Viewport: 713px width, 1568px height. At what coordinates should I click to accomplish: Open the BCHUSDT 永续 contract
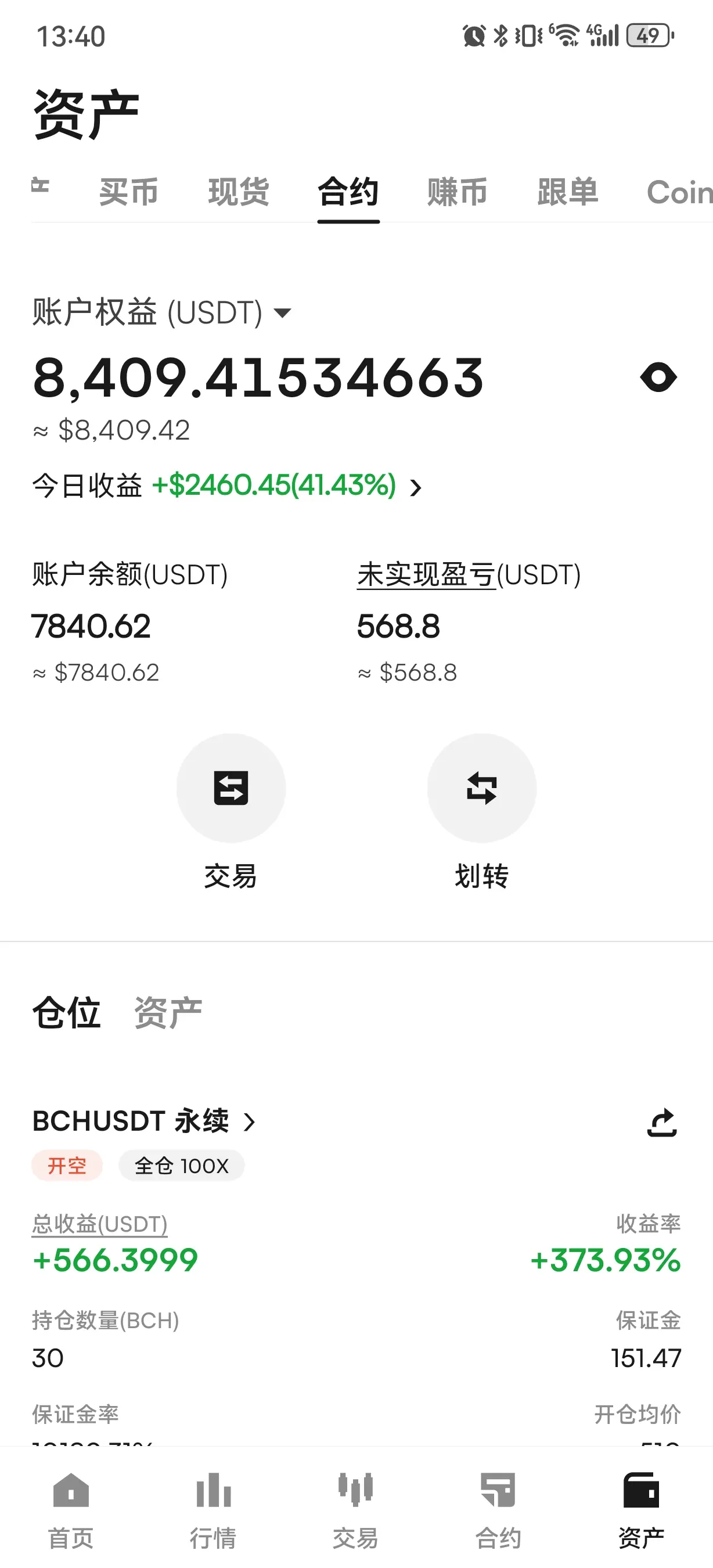click(x=144, y=1121)
